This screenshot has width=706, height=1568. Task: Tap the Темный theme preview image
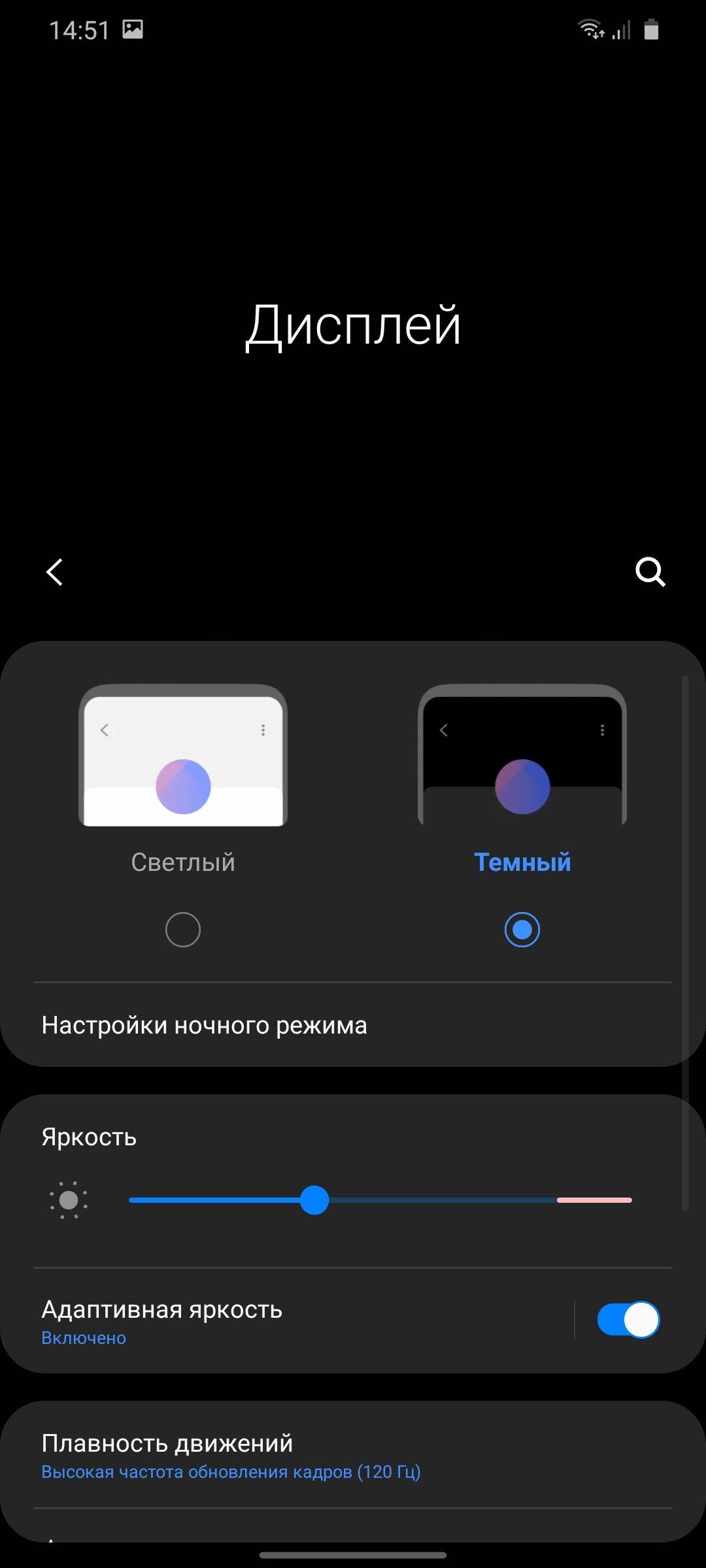[522, 755]
